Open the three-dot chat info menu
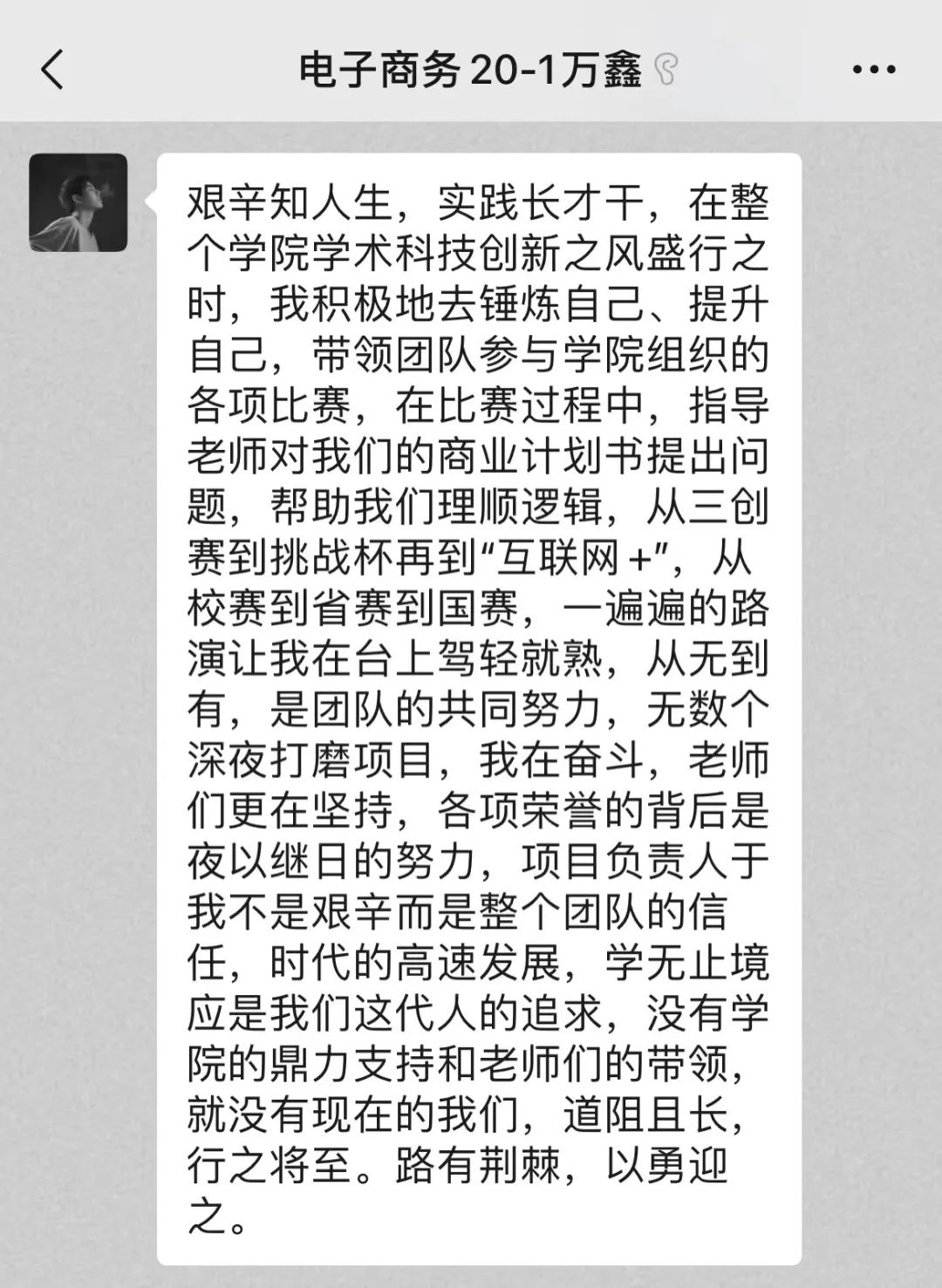 (874, 70)
